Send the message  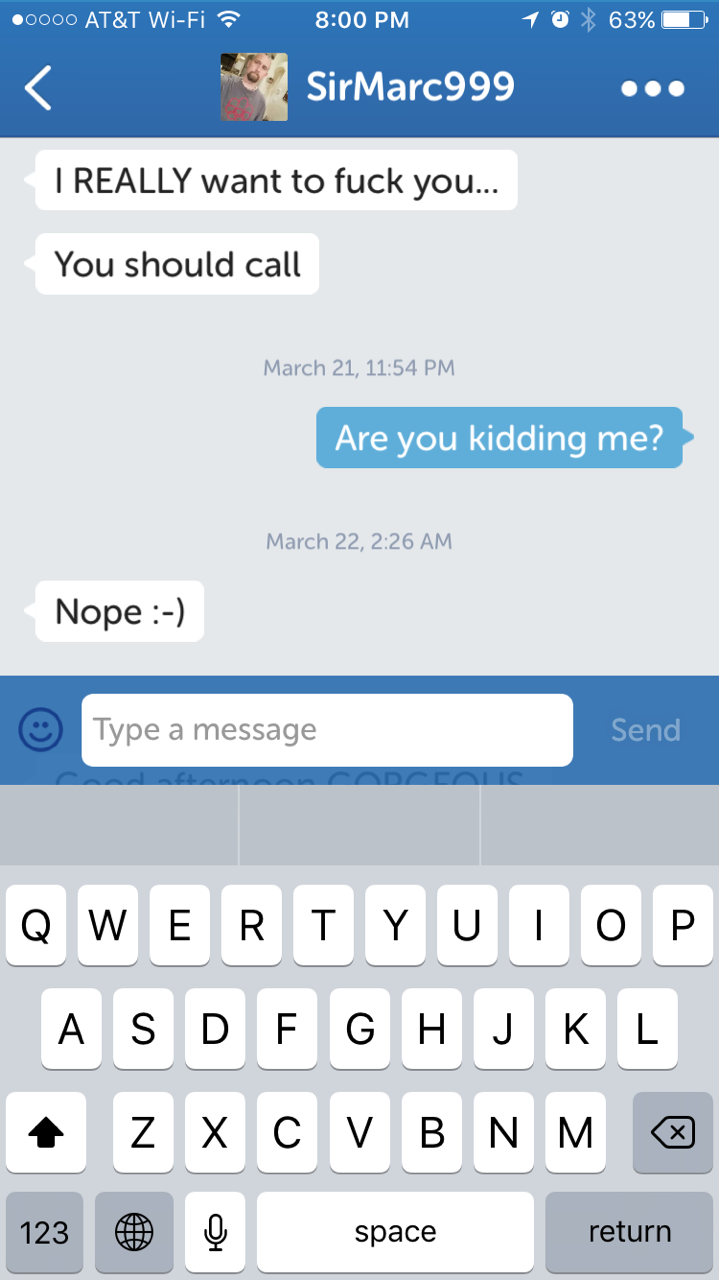tap(645, 730)
